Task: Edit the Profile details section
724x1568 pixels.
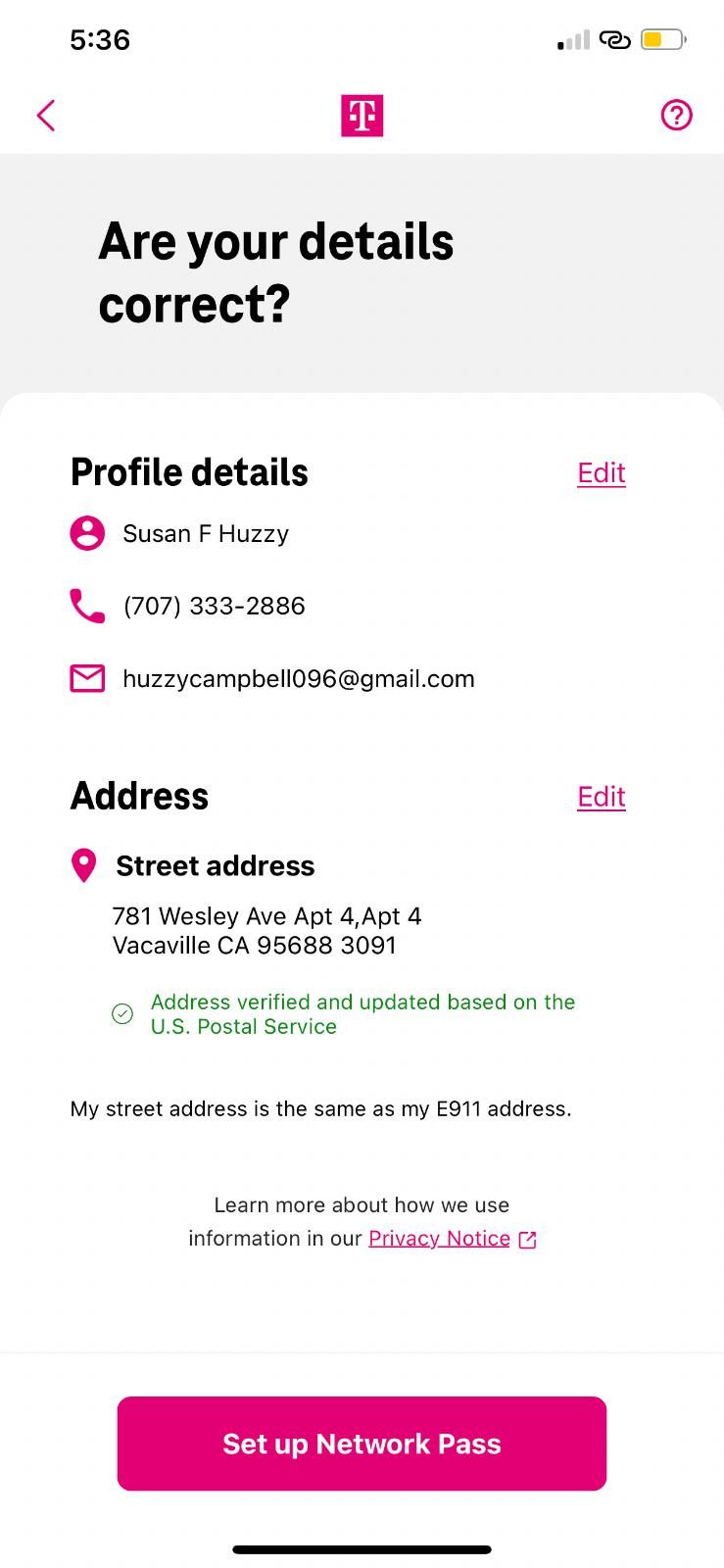Action: pos(601,473)
